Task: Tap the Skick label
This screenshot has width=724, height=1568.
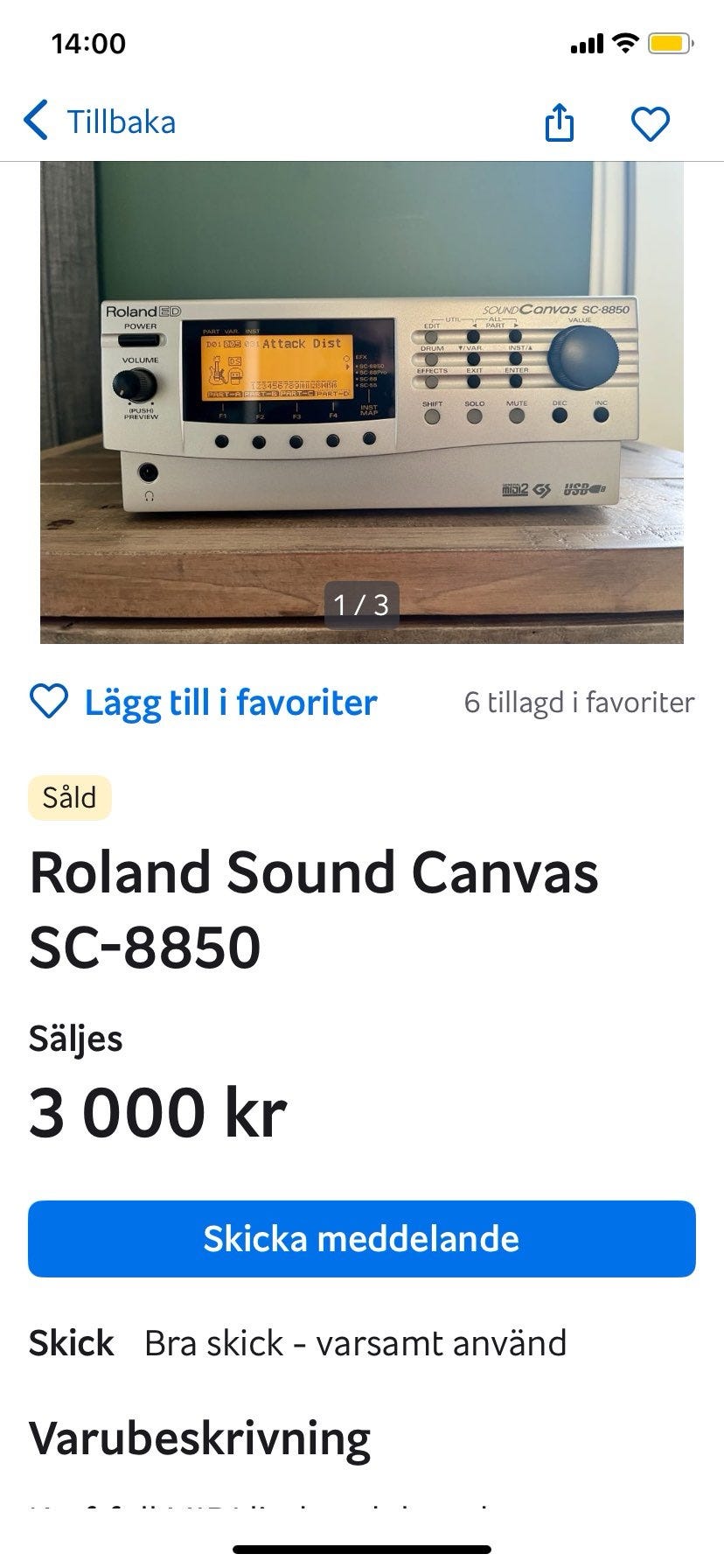Action: coord(71,1342)
